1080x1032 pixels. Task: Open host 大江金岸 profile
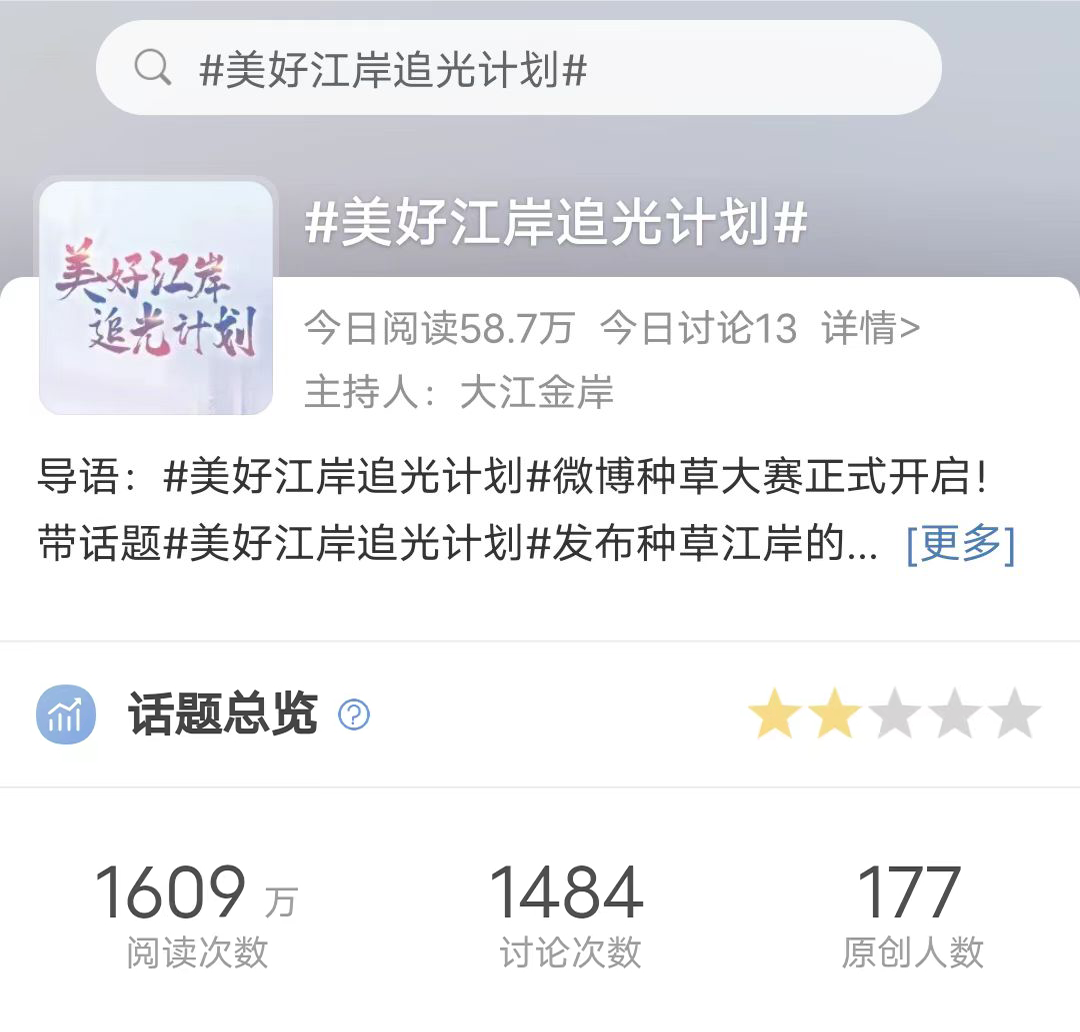click(536, 393)
